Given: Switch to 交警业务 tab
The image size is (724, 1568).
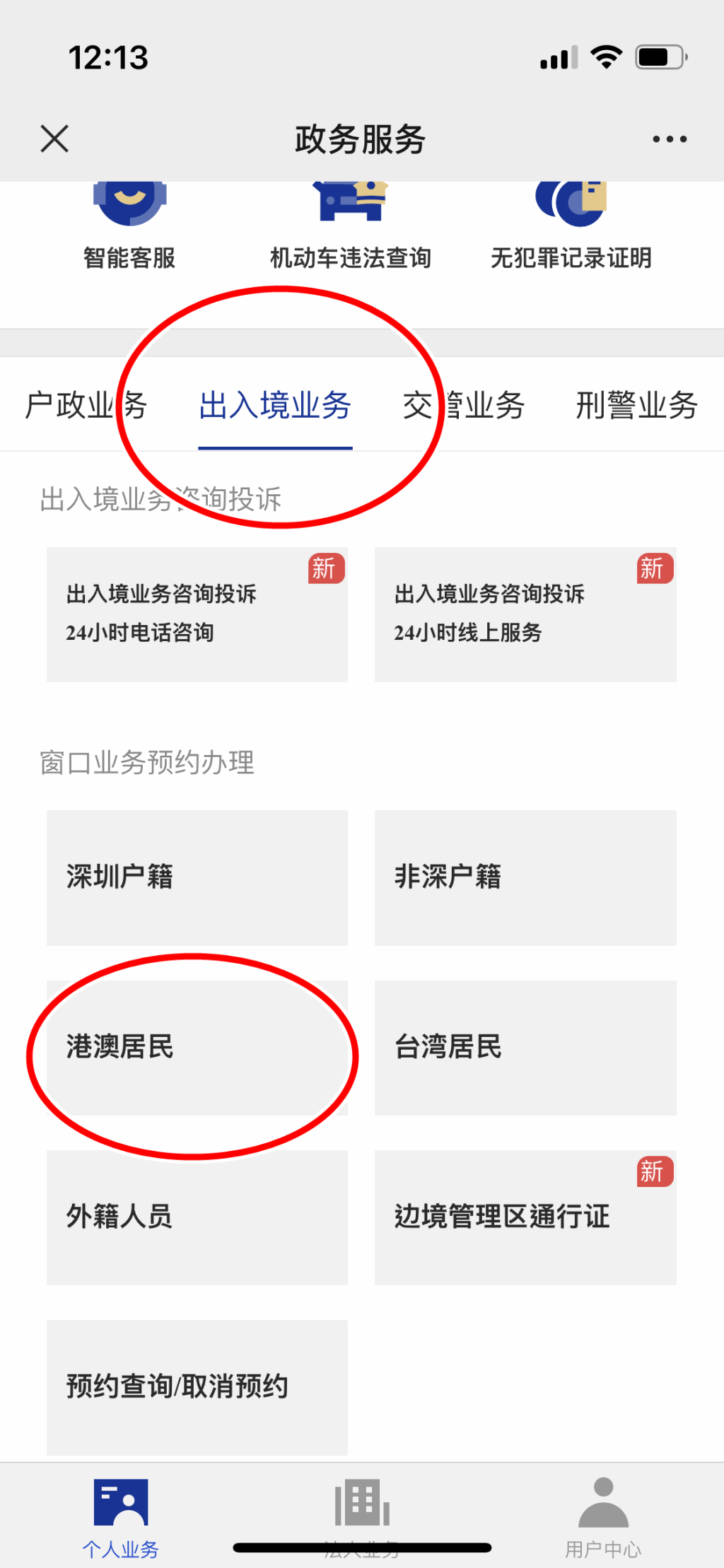Looking at the screenshot, I should click(x=464, y=405).
